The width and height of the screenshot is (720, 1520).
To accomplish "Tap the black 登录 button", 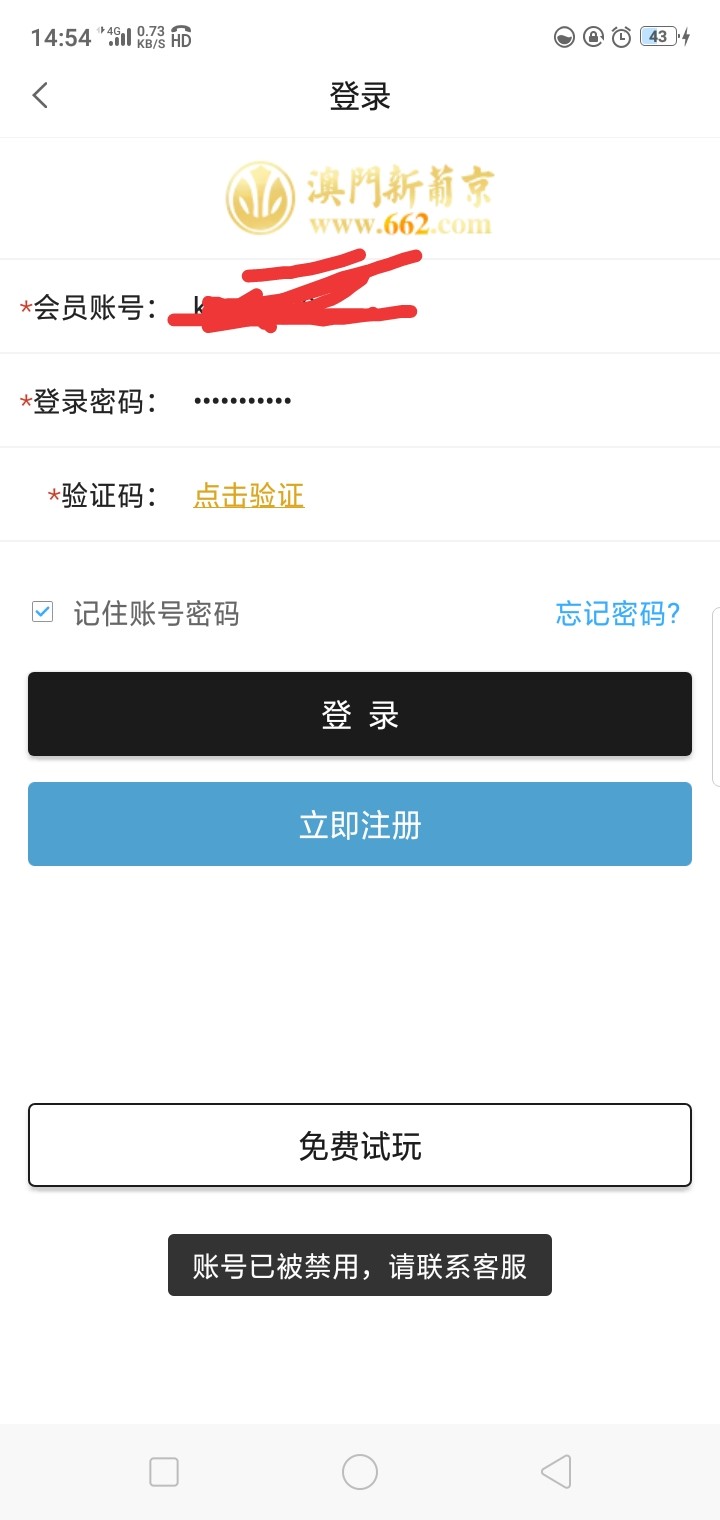I will pos(360,715).
